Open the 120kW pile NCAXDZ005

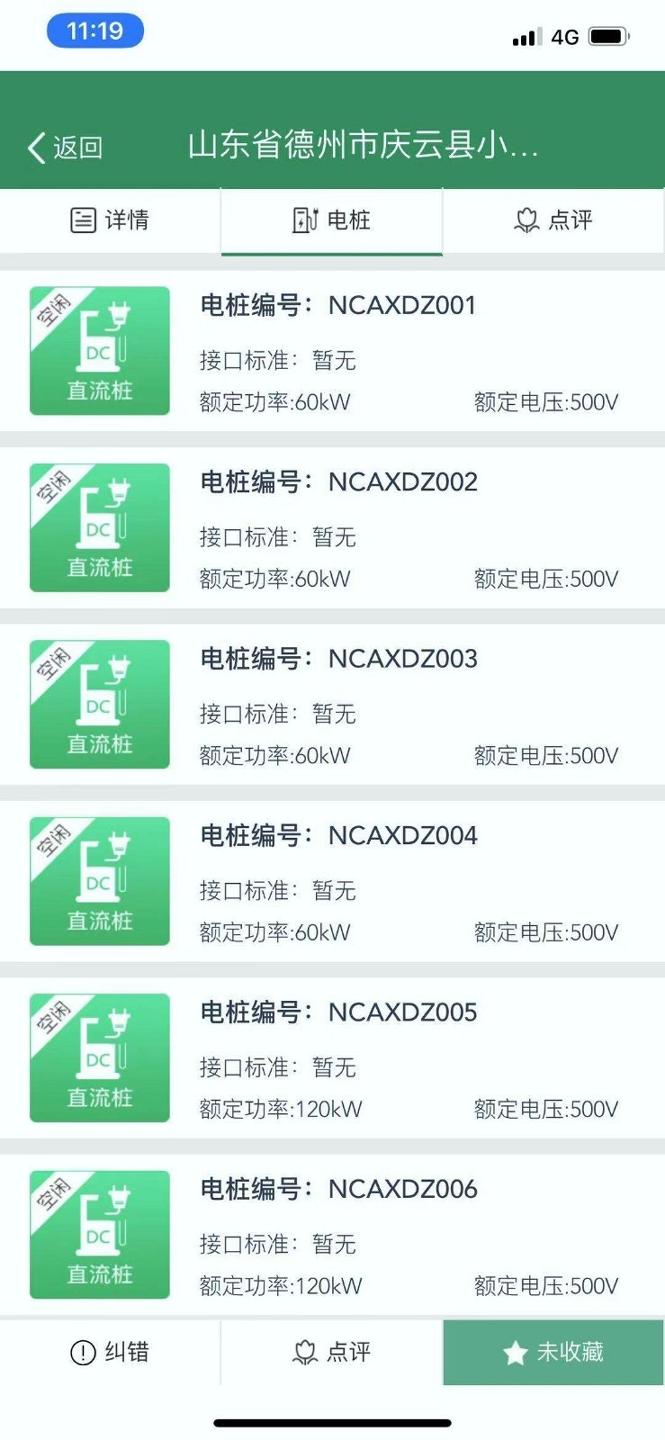tap(332, 1059)
